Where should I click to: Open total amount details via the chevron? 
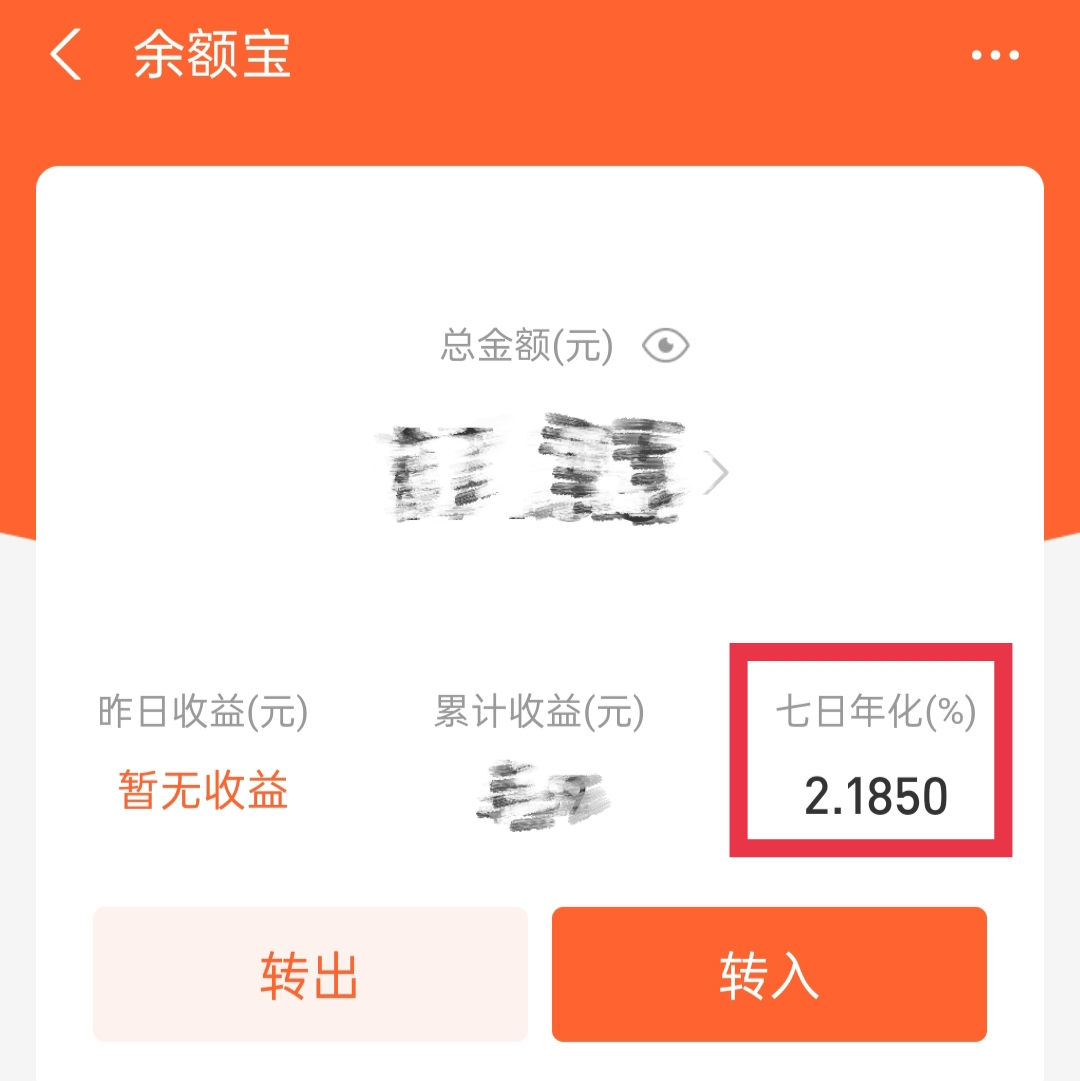tap(716, 475)
